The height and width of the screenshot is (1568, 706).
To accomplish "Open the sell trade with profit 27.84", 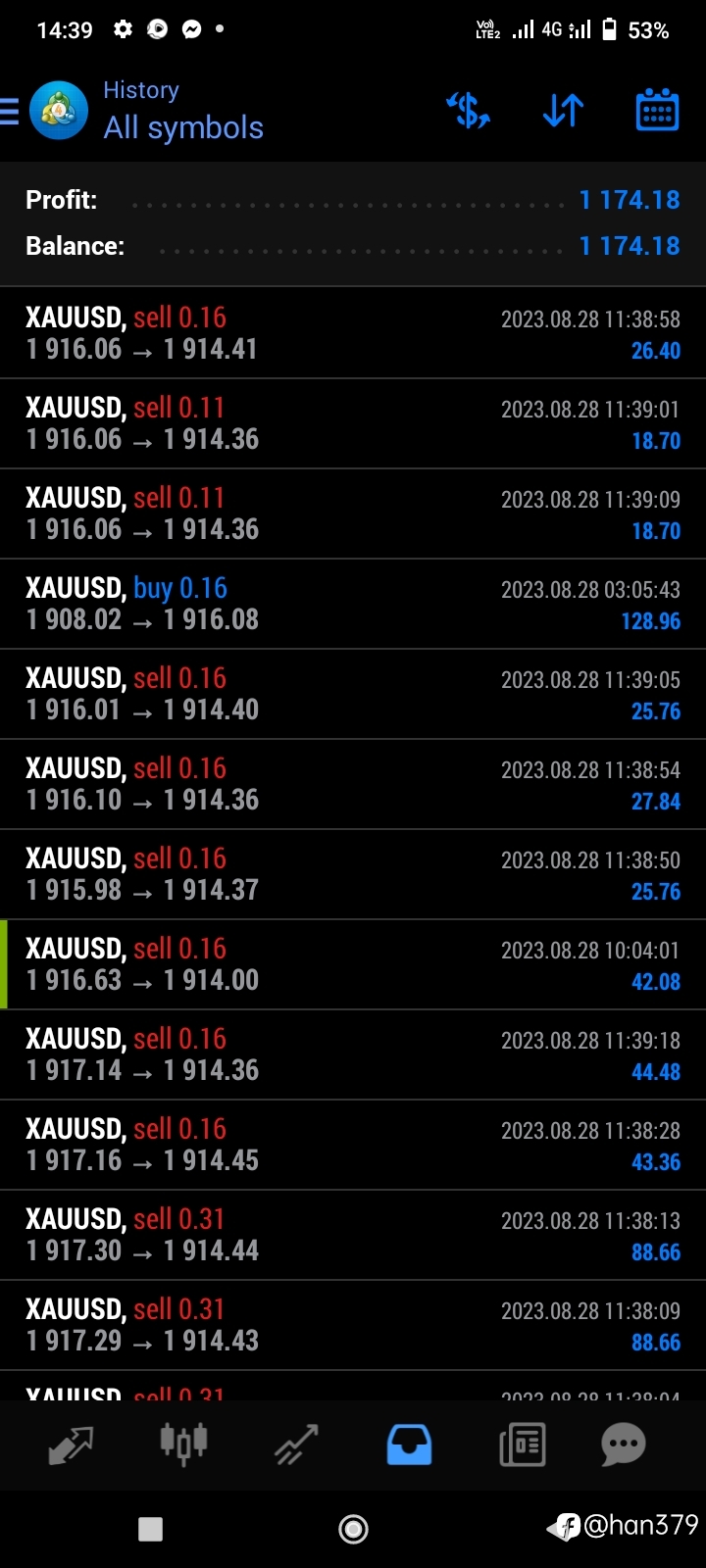I will pyautogui.click(x=353, y=784).
